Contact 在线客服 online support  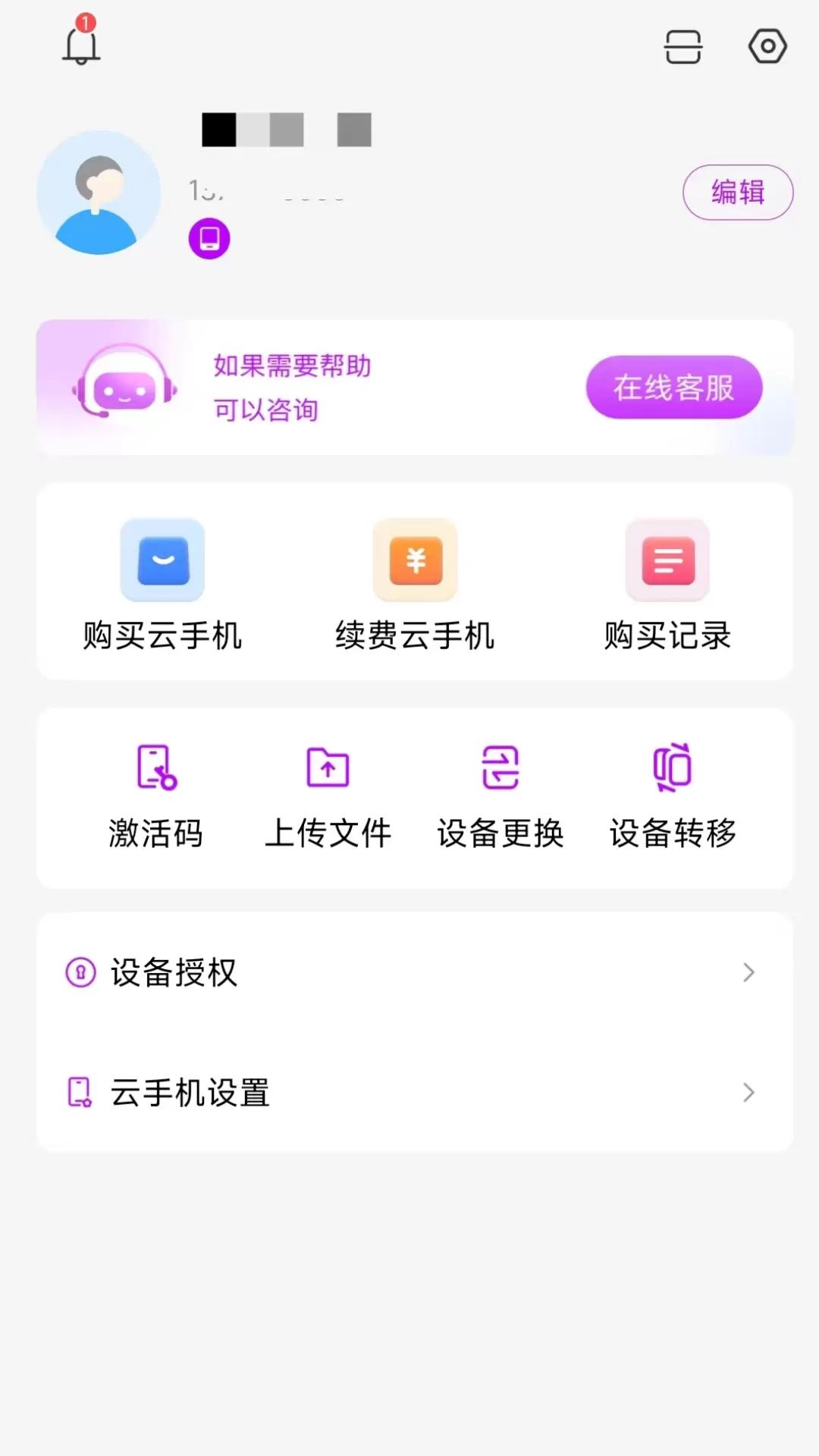point(673,388)
